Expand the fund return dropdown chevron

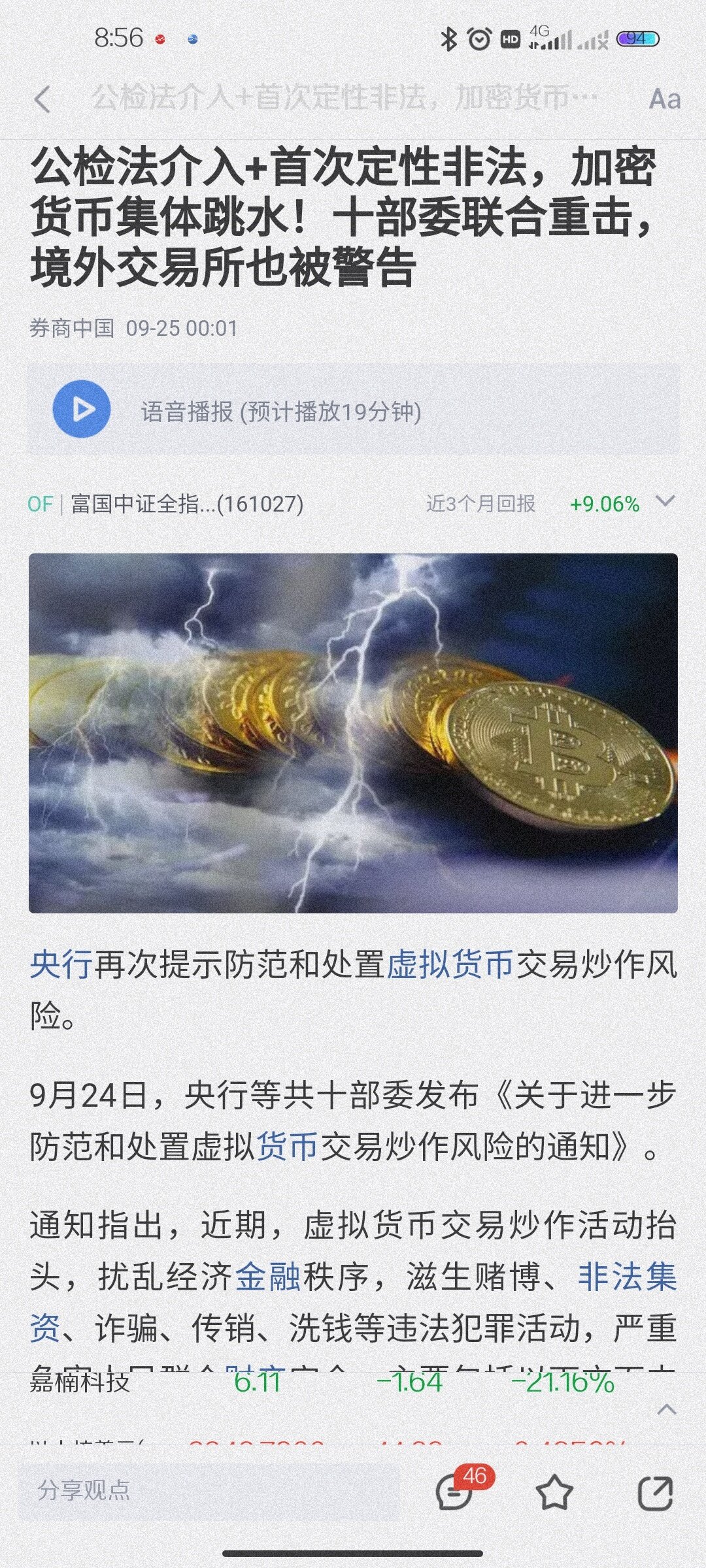pos(665,502)
